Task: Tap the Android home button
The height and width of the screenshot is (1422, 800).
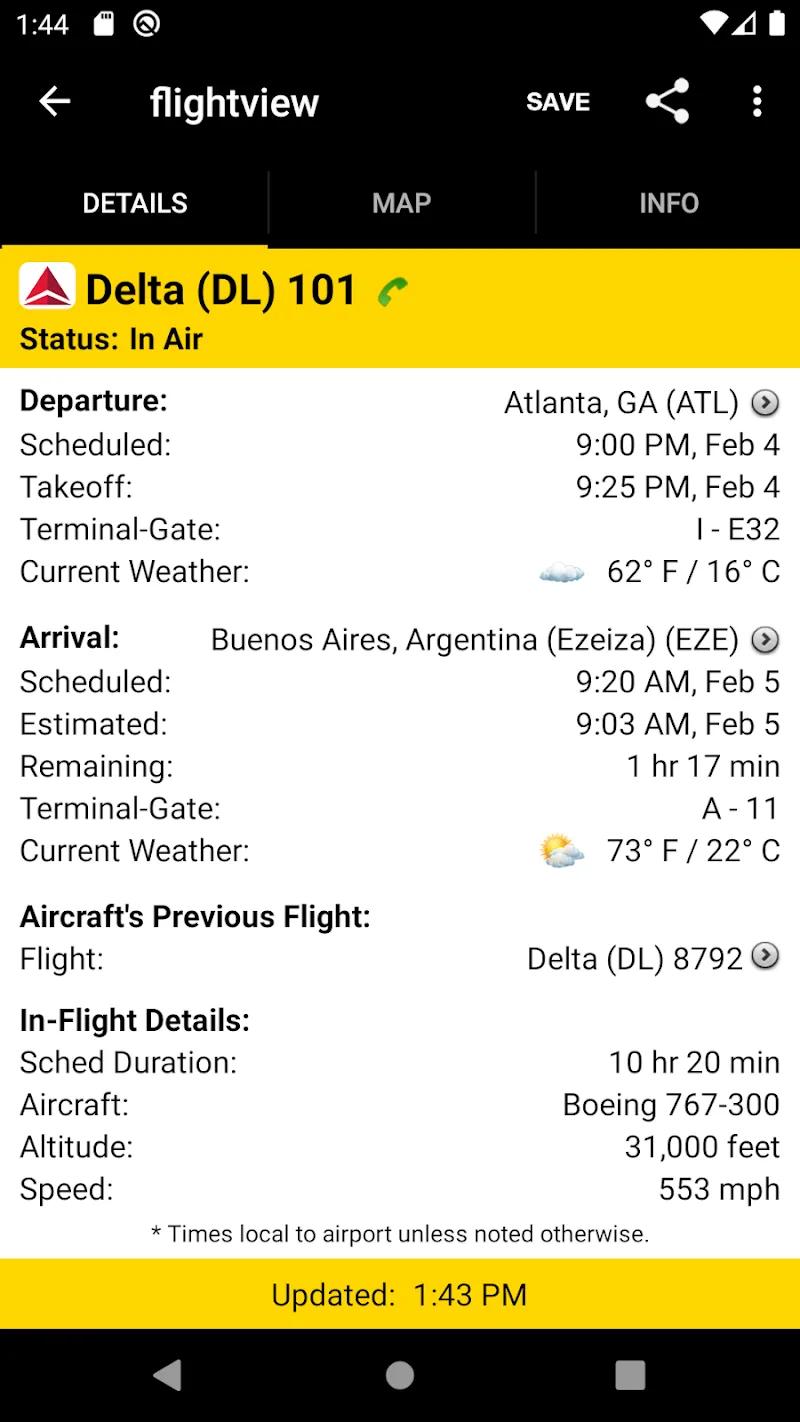Action: click(x=399, y=1374)
